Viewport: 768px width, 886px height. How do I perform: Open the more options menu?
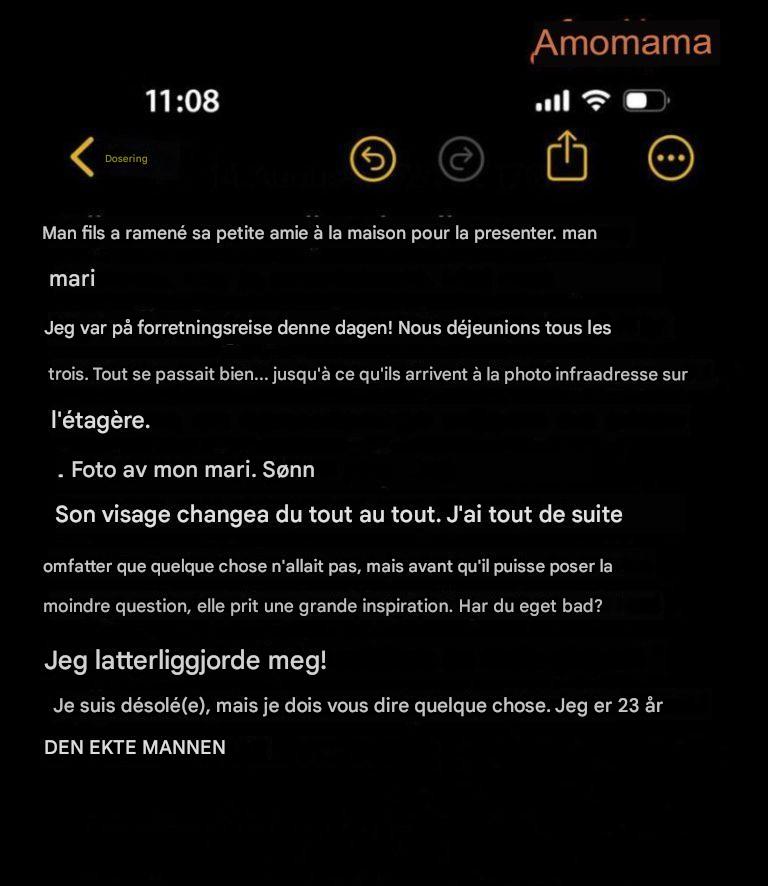(x=670, y=158)
